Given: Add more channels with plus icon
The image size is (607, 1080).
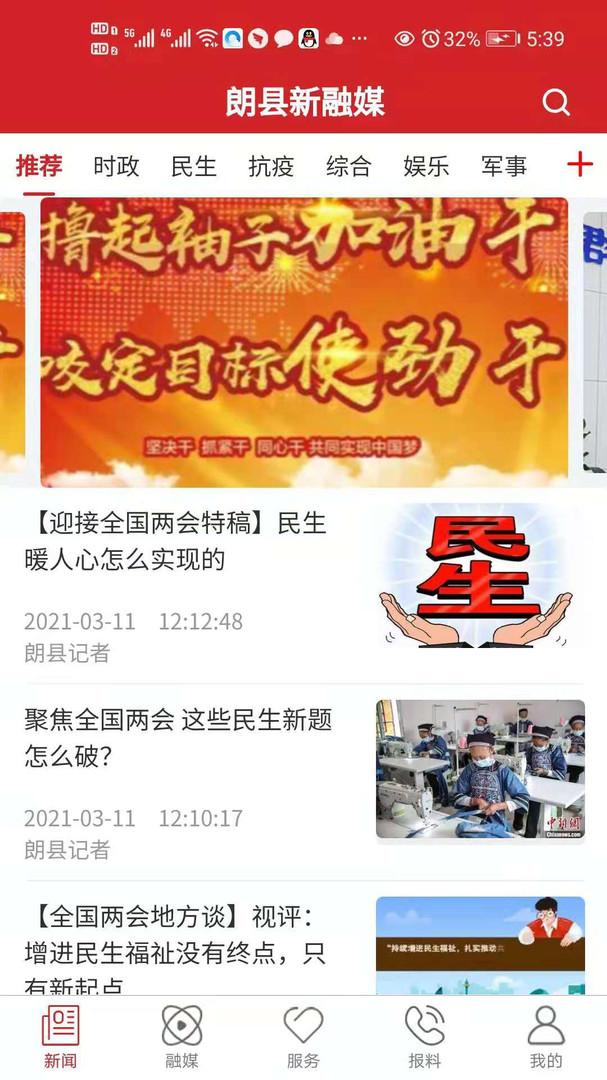Looking at the screenshot, I should point(579,165).
